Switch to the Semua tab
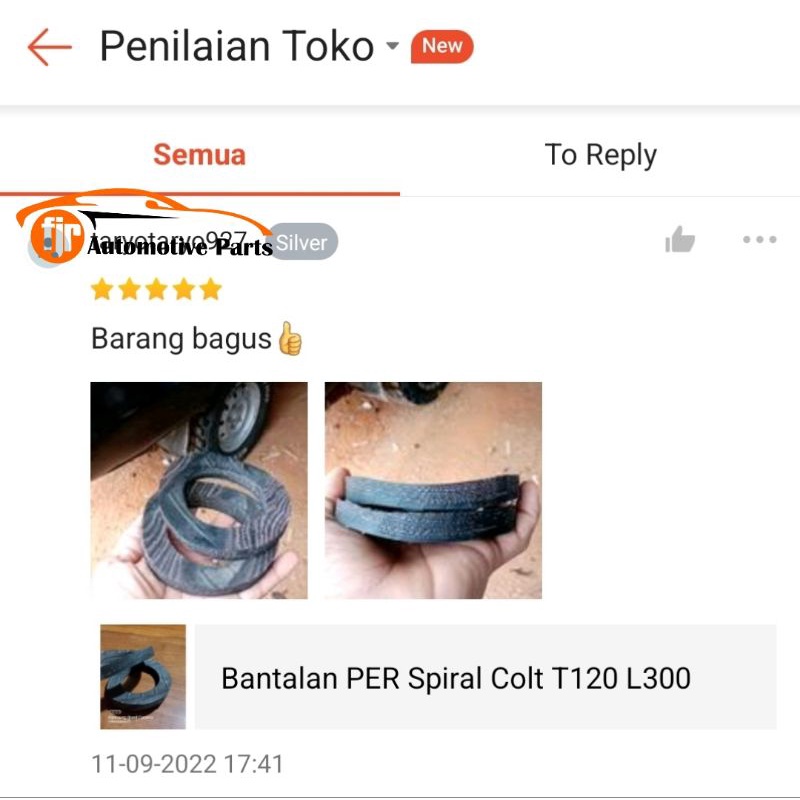The height and width of the screenshot is (800, 800). tap(199, 155)
